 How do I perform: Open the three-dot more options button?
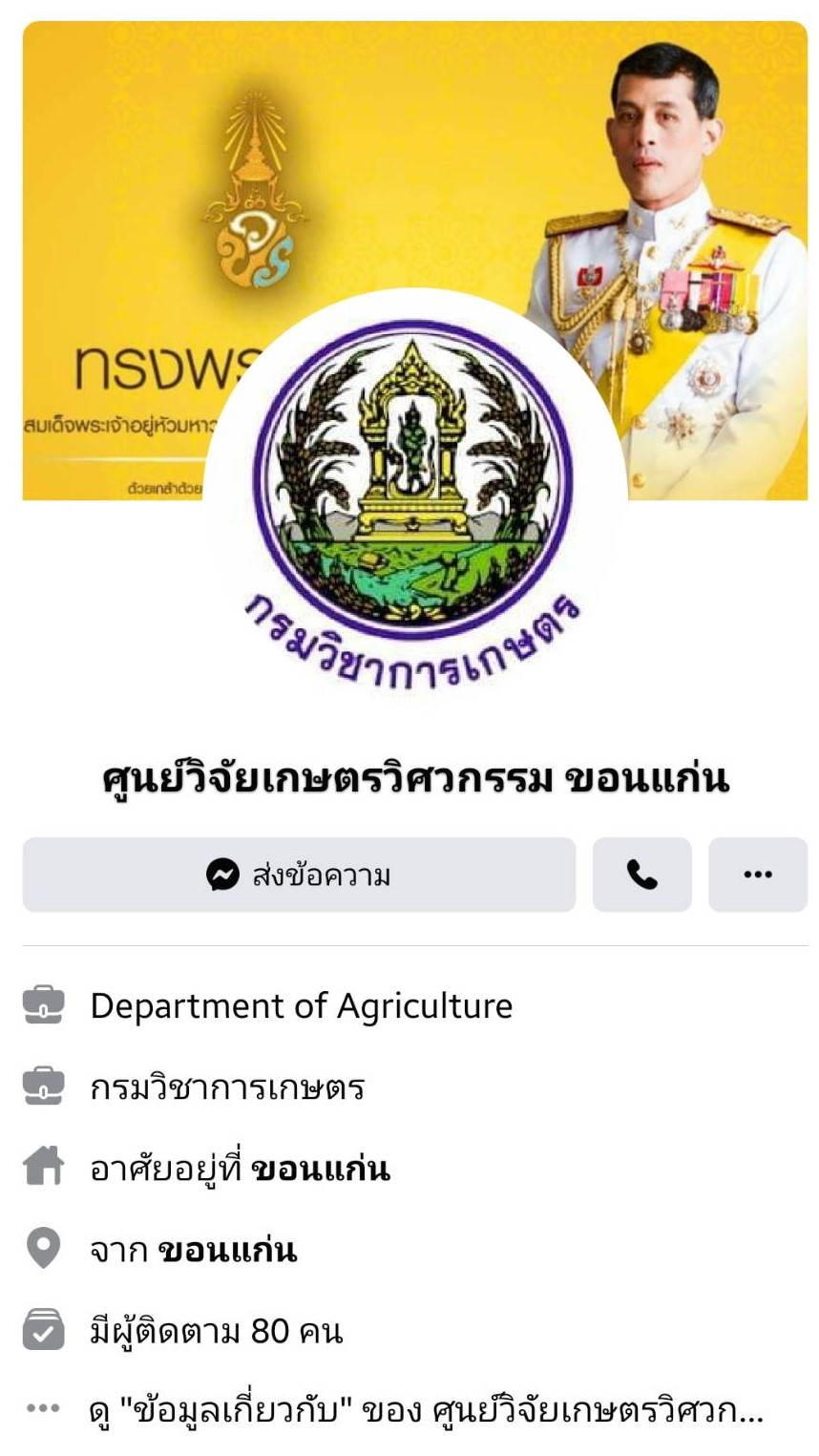pyautogui.click(x=757, y=875)
